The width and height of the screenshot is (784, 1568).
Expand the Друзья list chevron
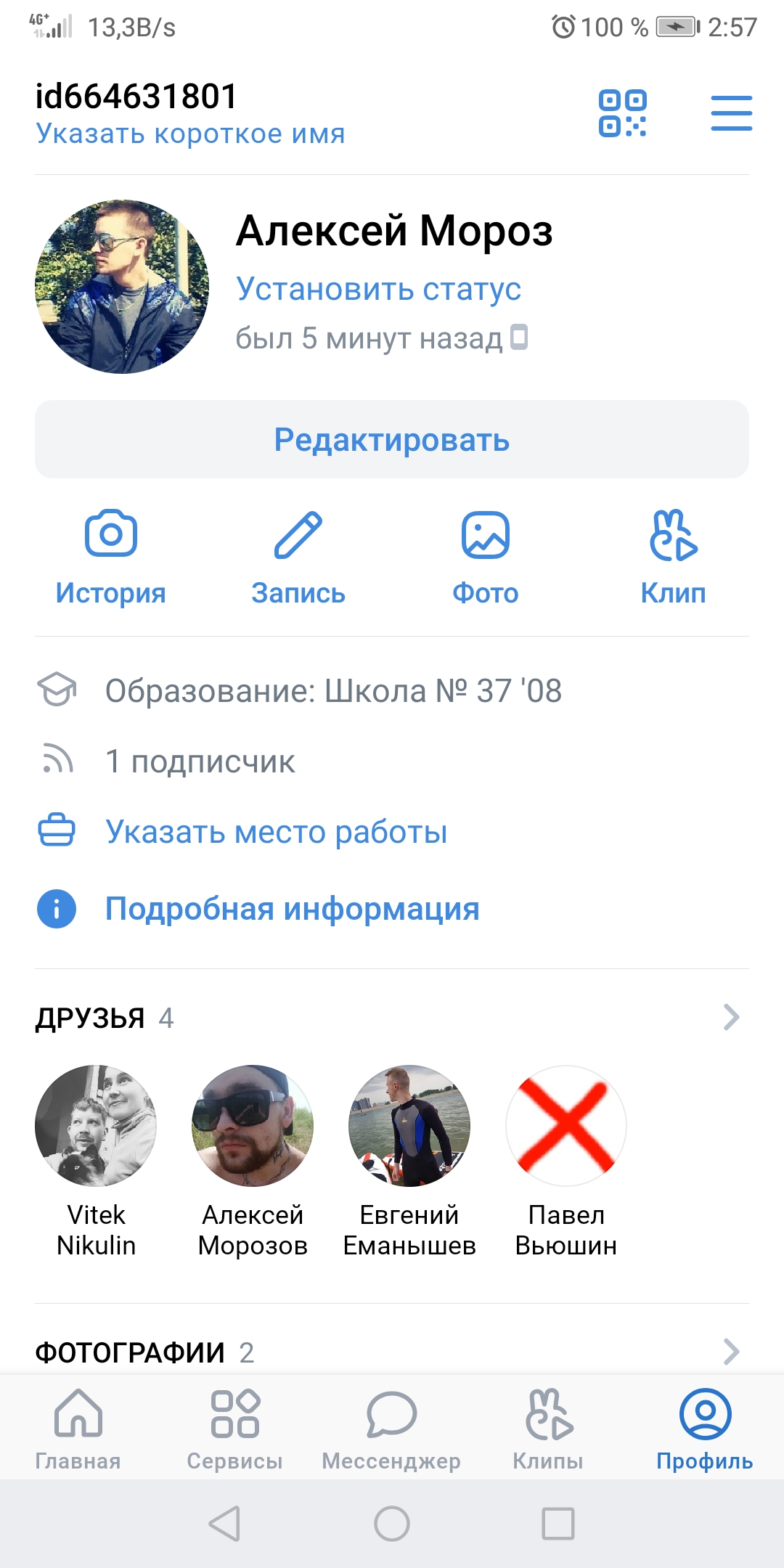point(731,1017)
